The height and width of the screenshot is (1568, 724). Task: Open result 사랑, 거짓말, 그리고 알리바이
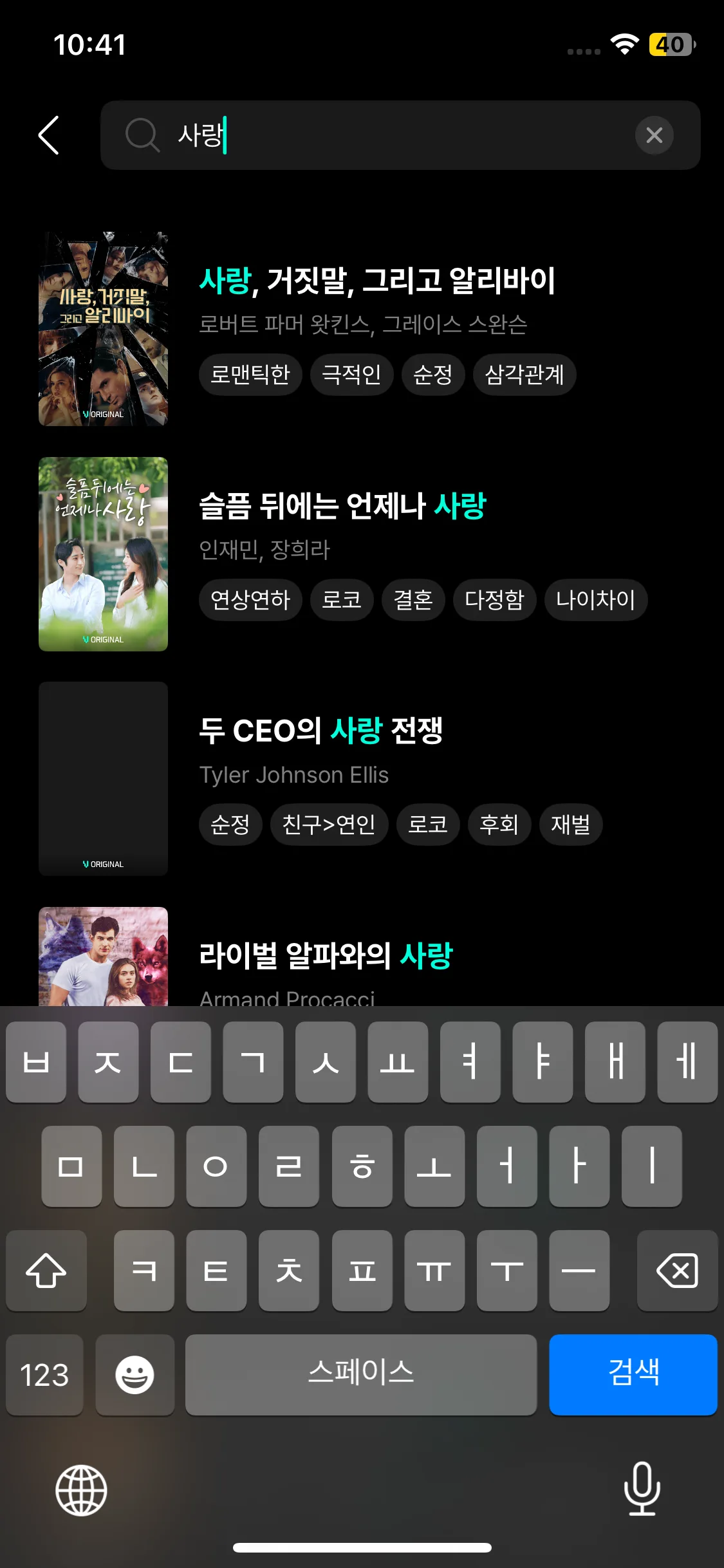377,281
